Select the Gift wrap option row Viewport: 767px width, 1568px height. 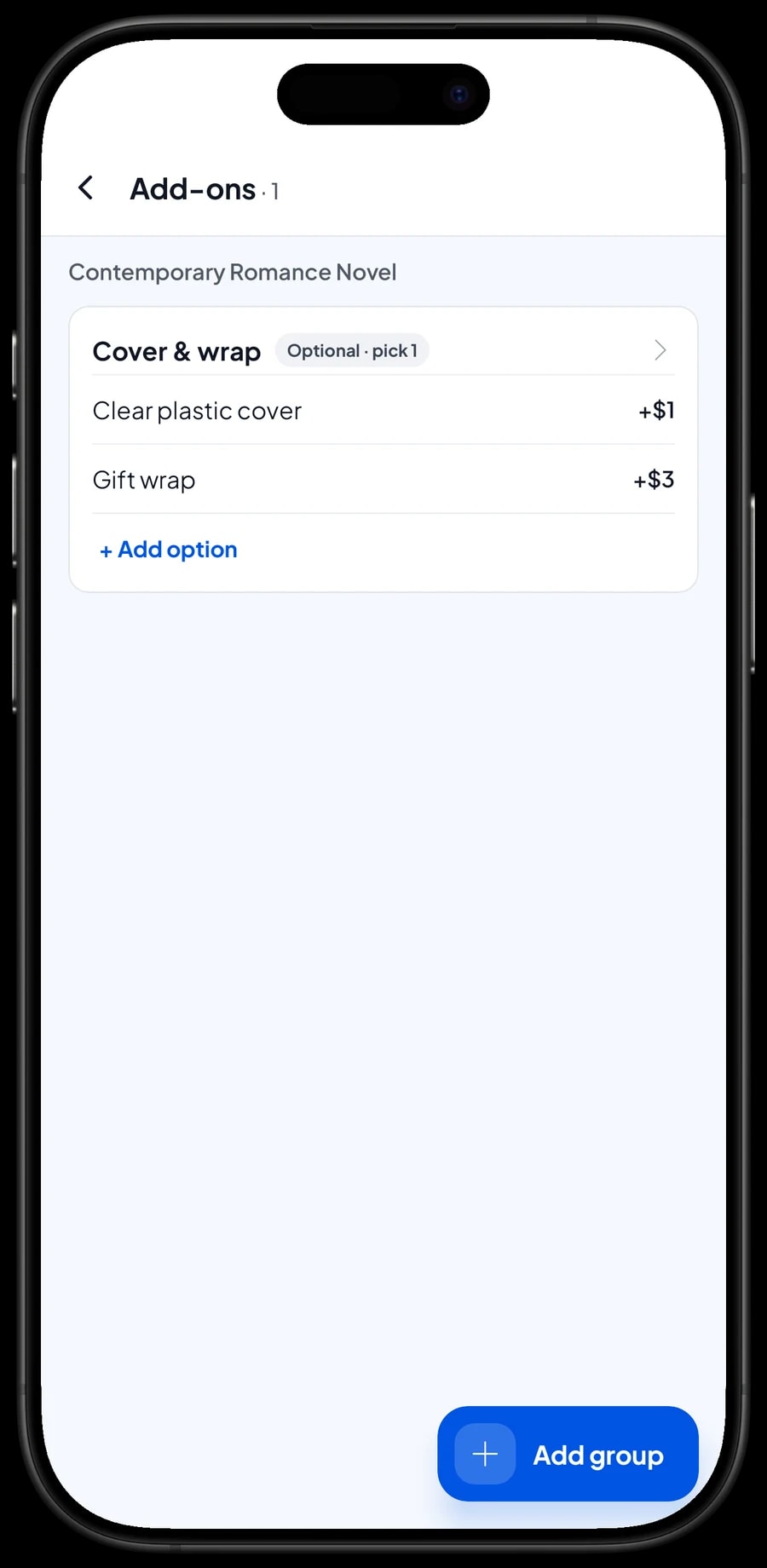coord(383,480)
